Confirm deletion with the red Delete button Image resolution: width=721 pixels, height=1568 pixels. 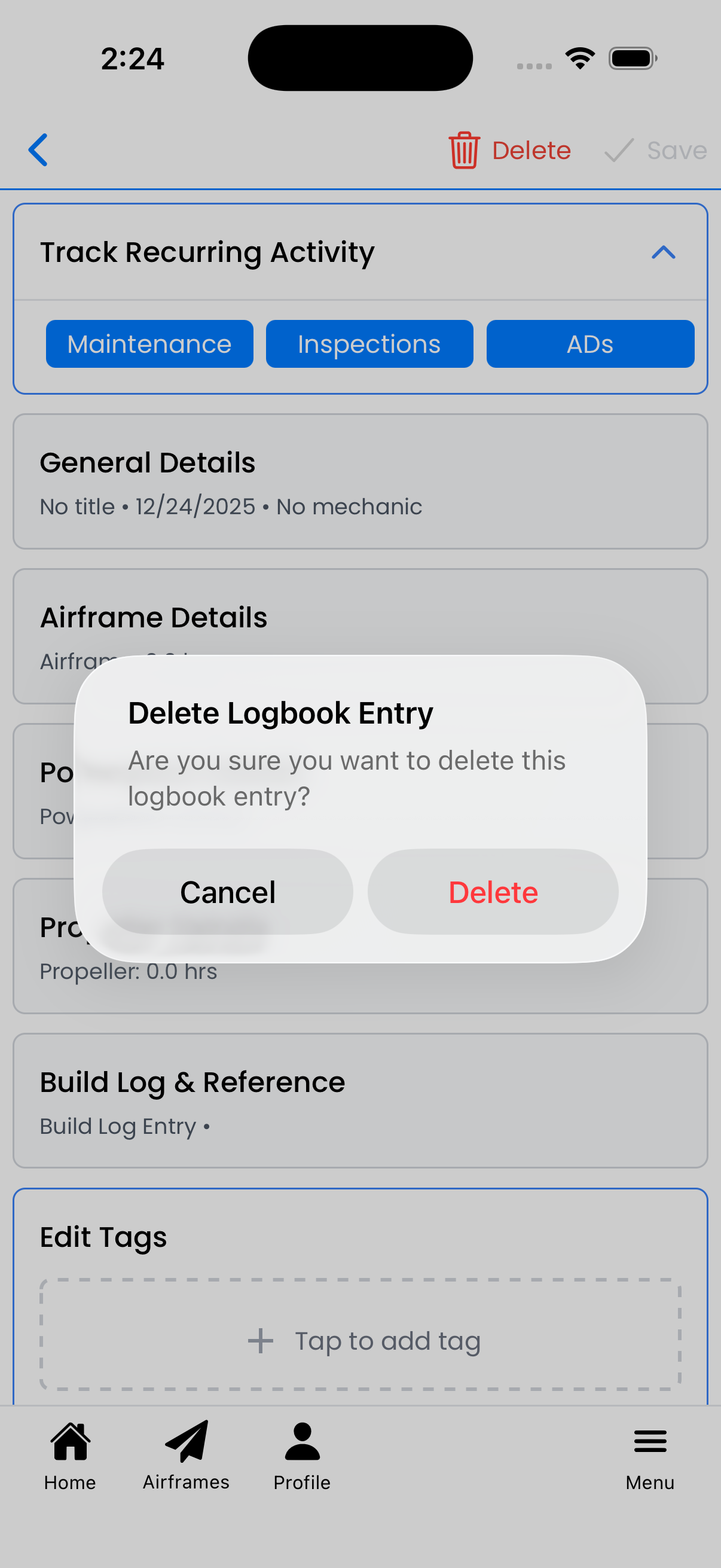[x=493, y=891]
